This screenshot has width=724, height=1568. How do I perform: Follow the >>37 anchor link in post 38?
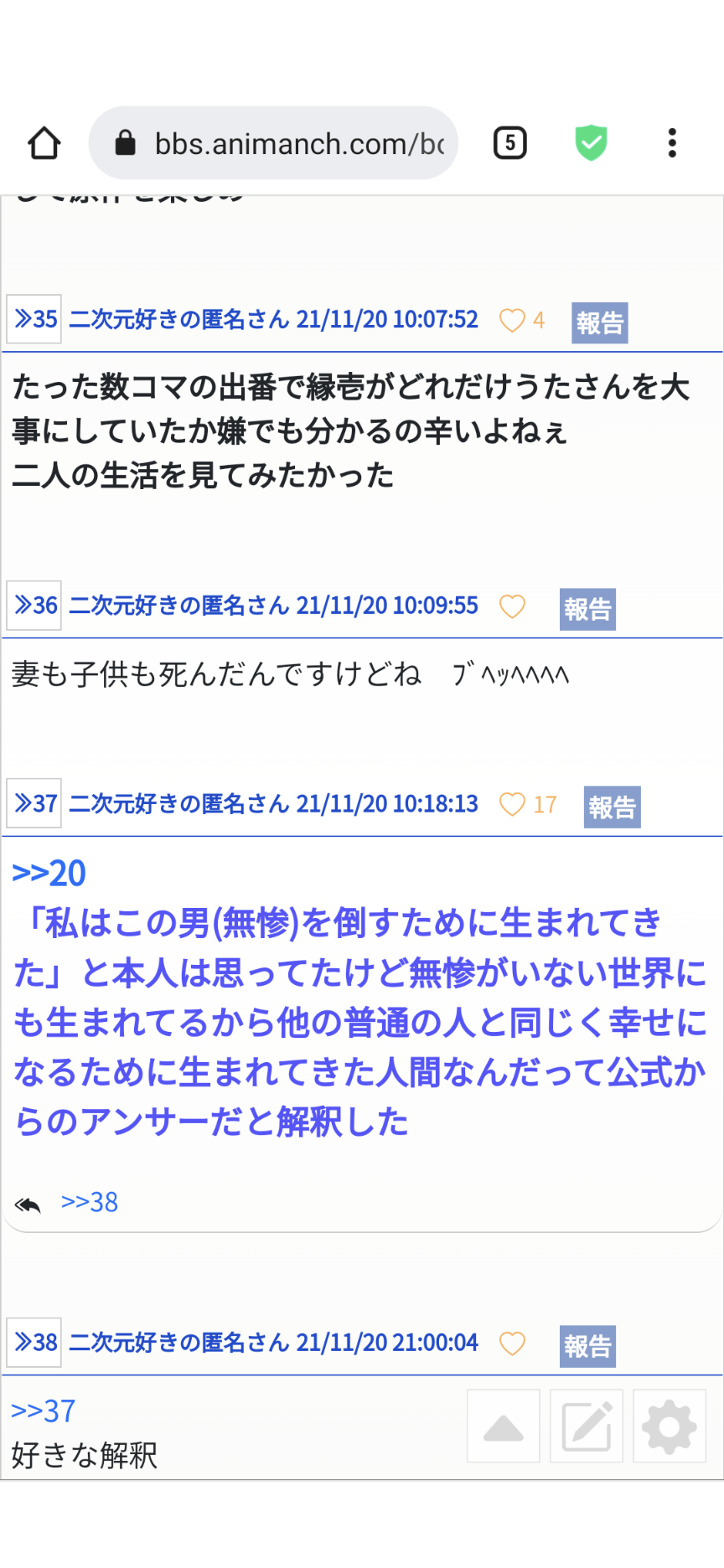[x=43, y=1411]
